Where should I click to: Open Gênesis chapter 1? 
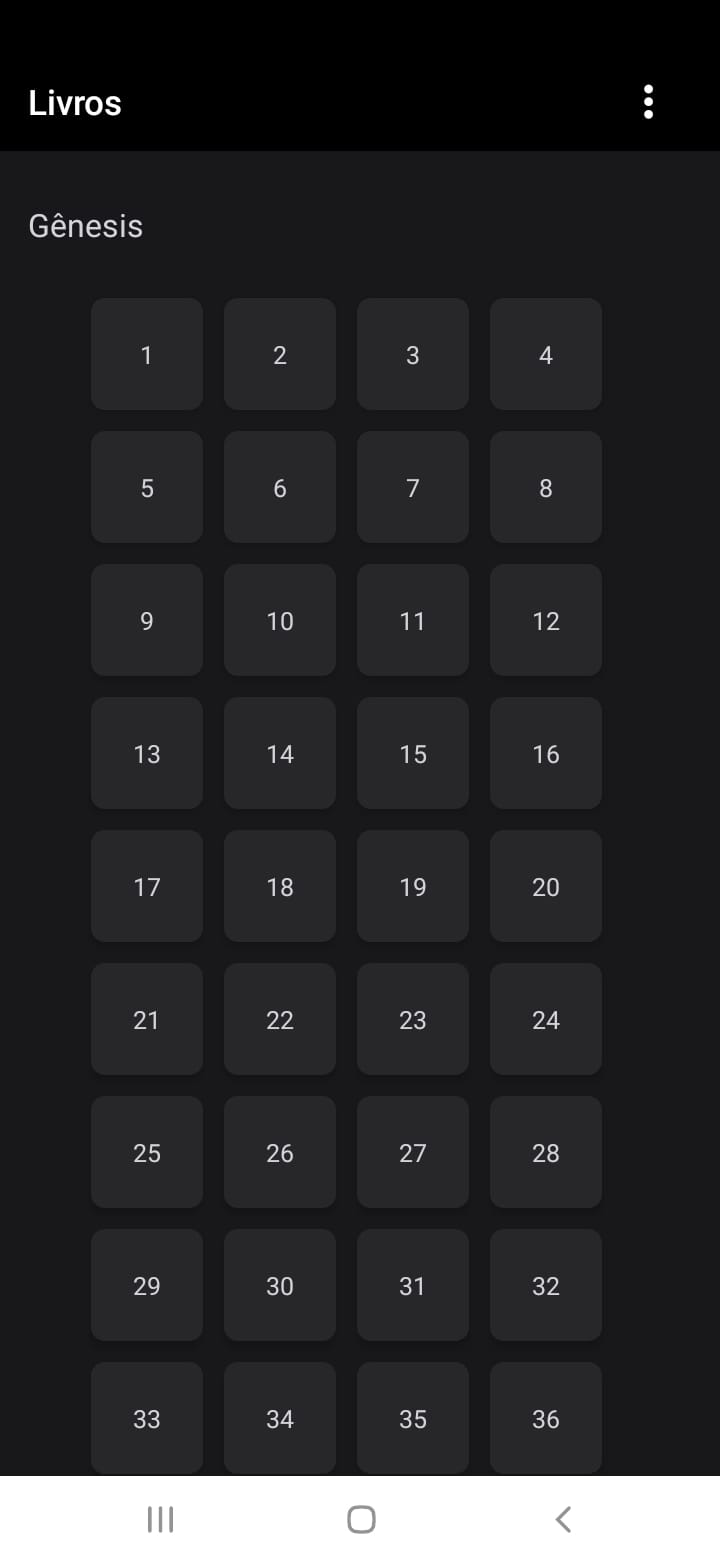(147, 354)
